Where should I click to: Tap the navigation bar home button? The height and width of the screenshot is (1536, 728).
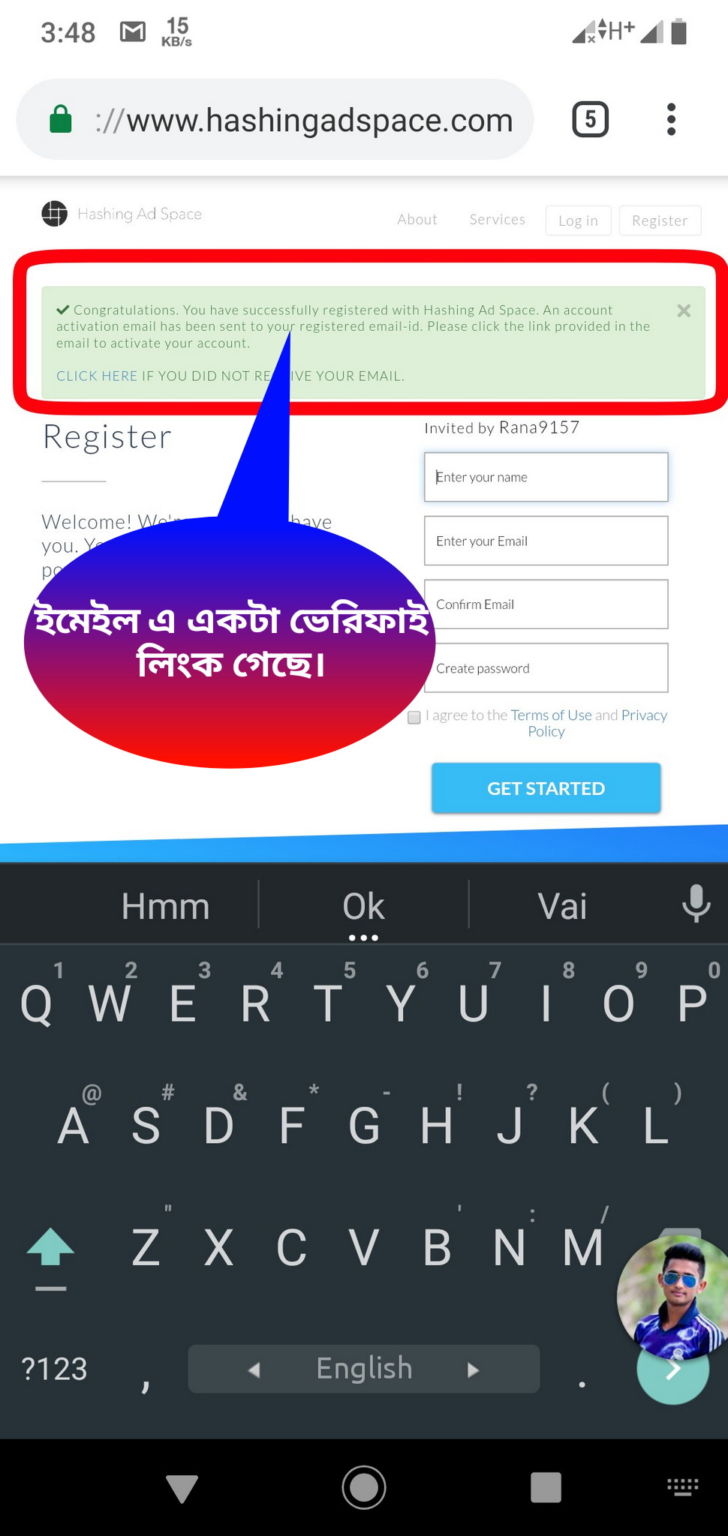click(363, 1488)
